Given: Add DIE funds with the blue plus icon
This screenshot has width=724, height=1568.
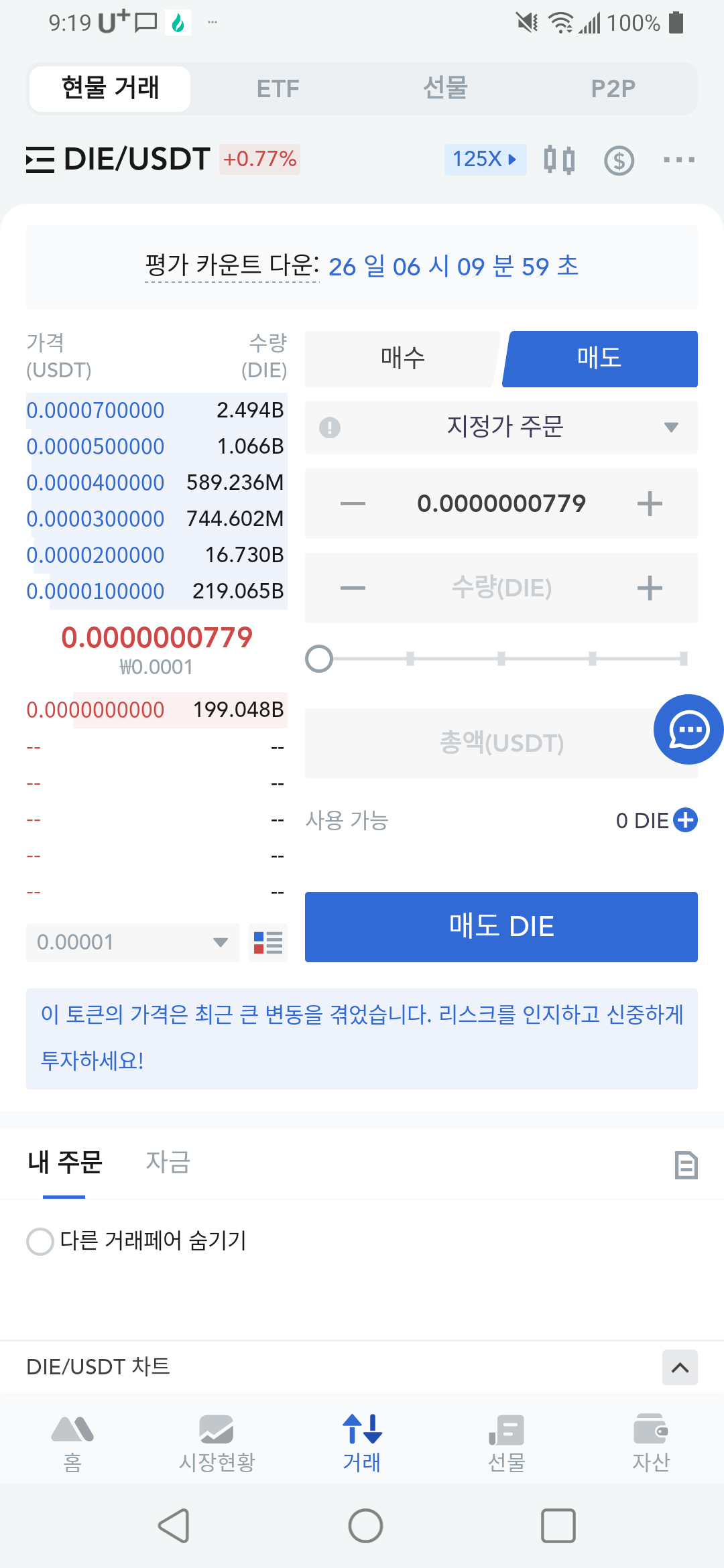Looking at the screenshot, I should pyautogui.click(x=685, y=820).
